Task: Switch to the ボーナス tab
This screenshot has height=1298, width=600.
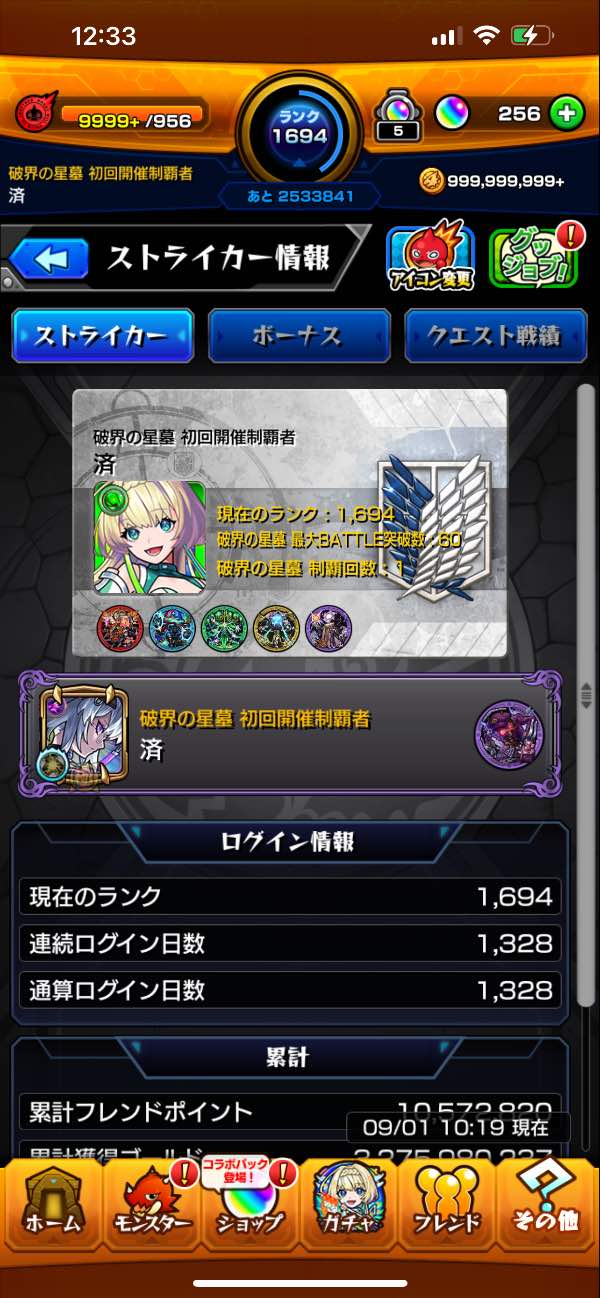Action: 298,336
